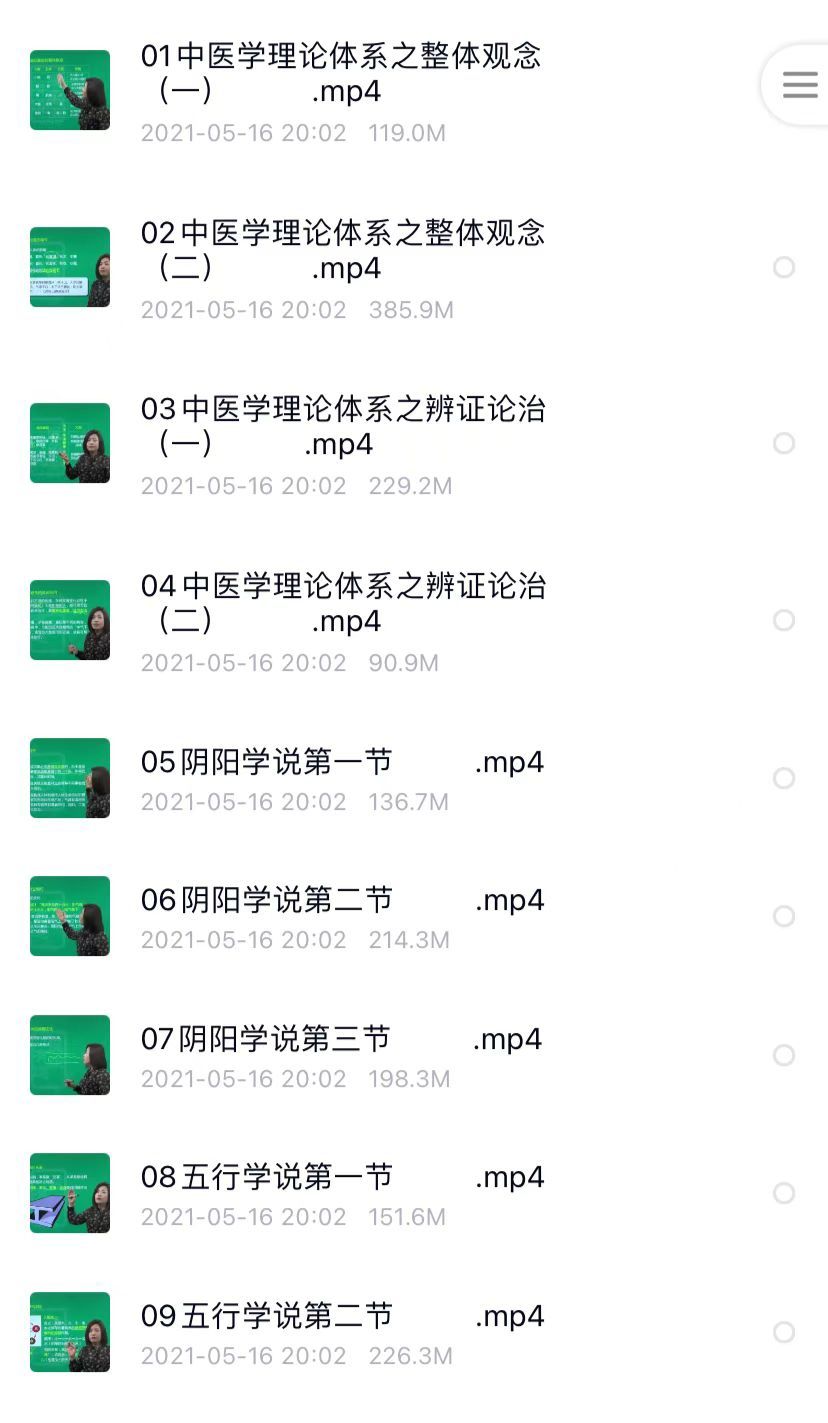Select the checkbox next to 02 整体观念（二）
This screenshot has height=1423, width=828.
tap(782, 267)
